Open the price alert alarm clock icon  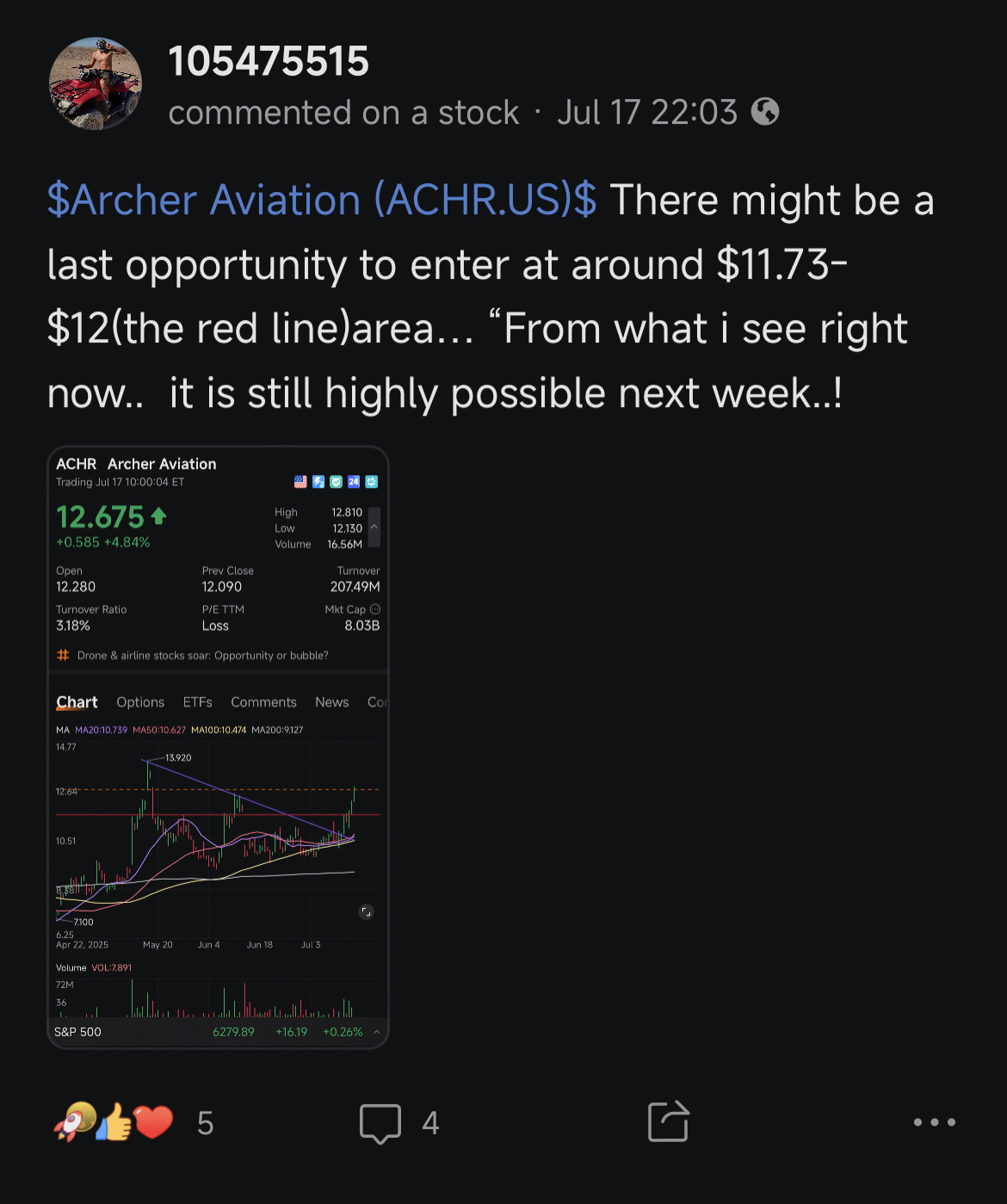pyautogui.click(x=336, y=481)
